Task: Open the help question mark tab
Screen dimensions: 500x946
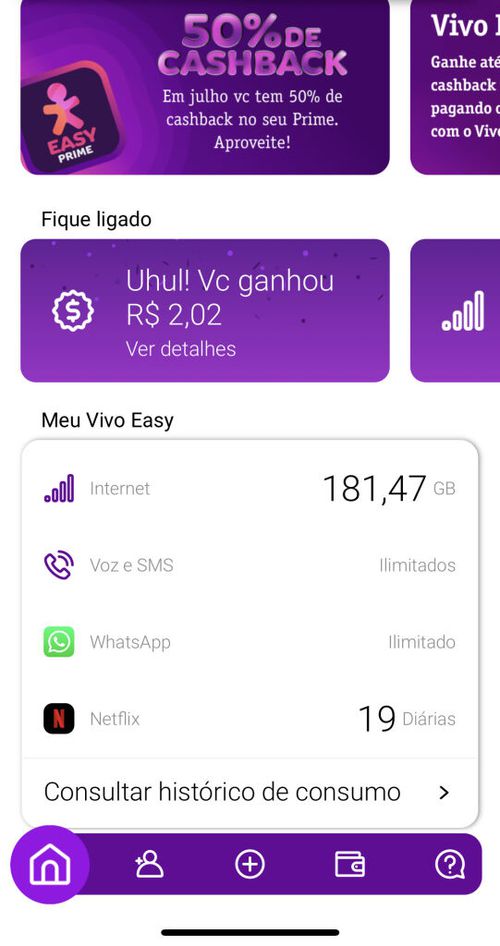Action: click(x=450, y=865)
